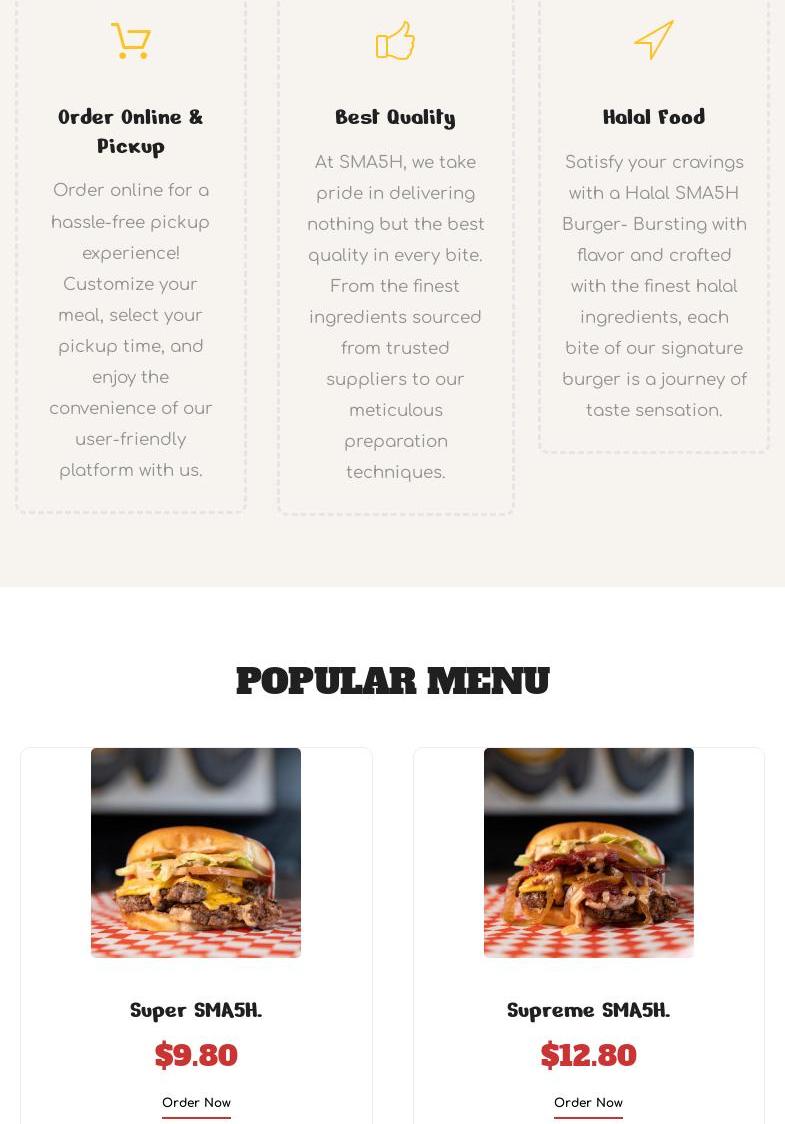Screen dimensions: 785x1124
Task: Tap Order Now under Super SMA5H
Action: pos(196,1103)
